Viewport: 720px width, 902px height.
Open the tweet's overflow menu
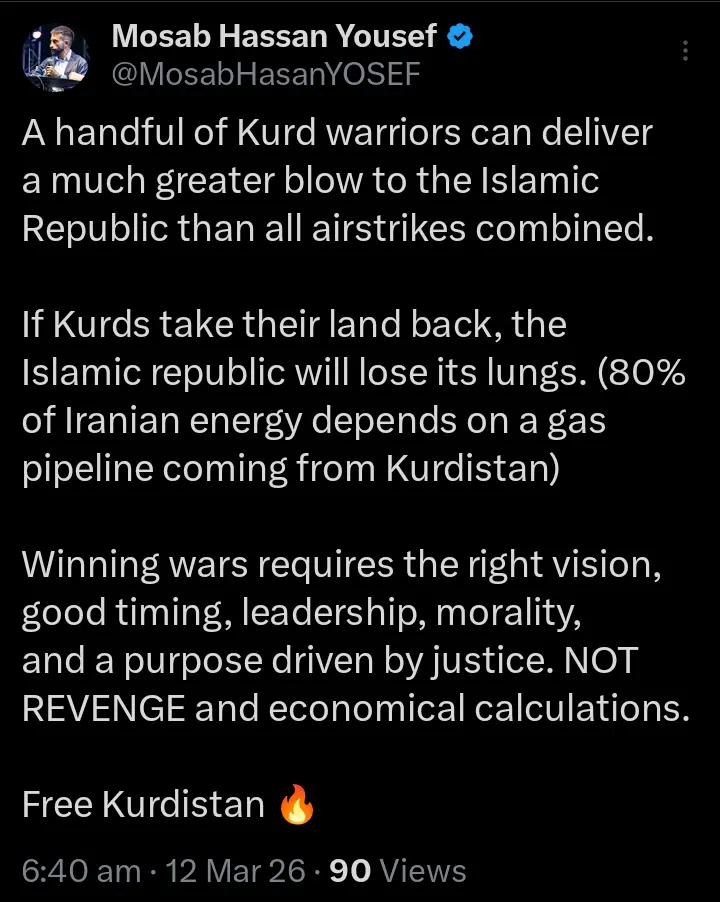[x=685, y=51]
